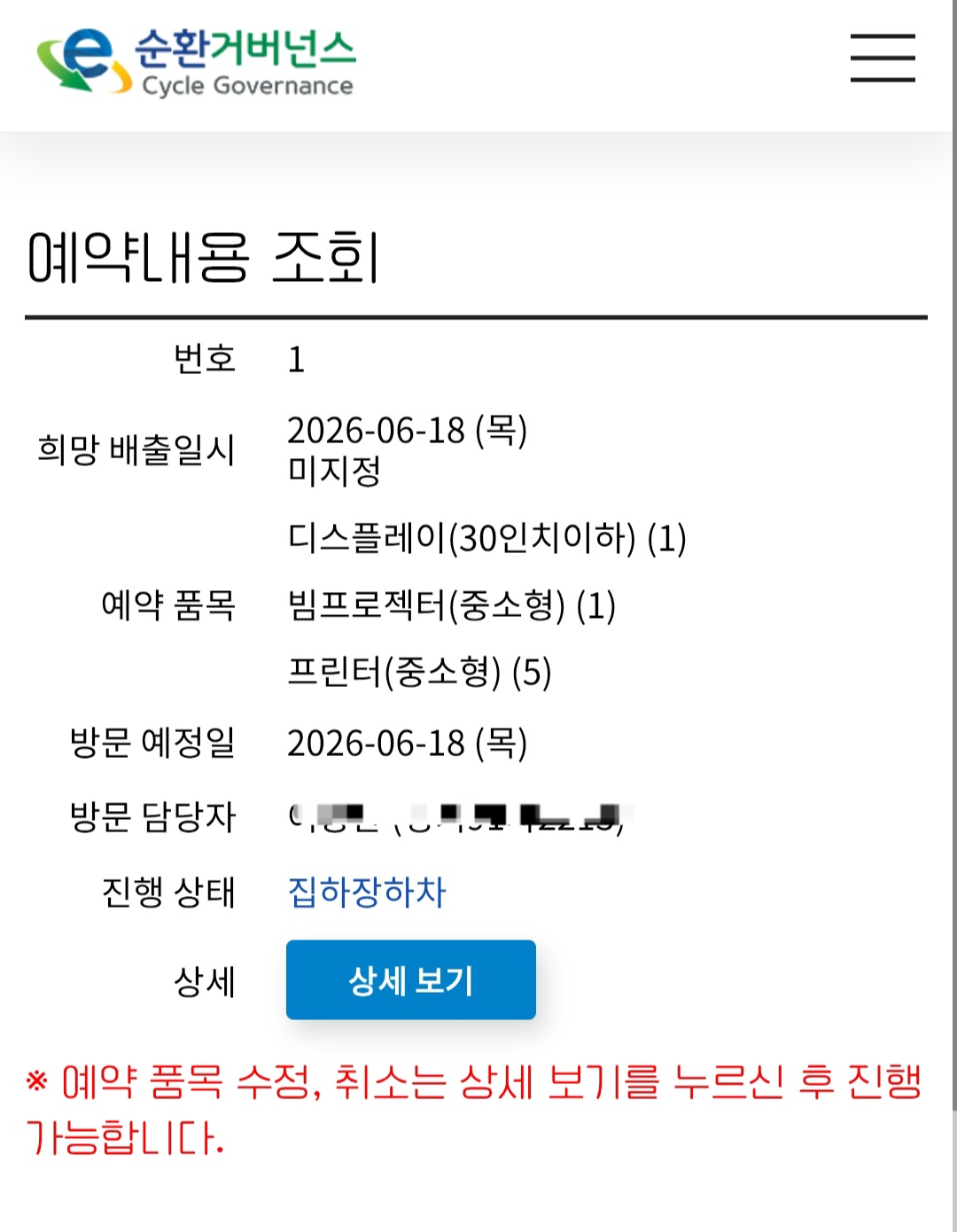Go to 순환거버넌스 home via logo

[196, 60]
